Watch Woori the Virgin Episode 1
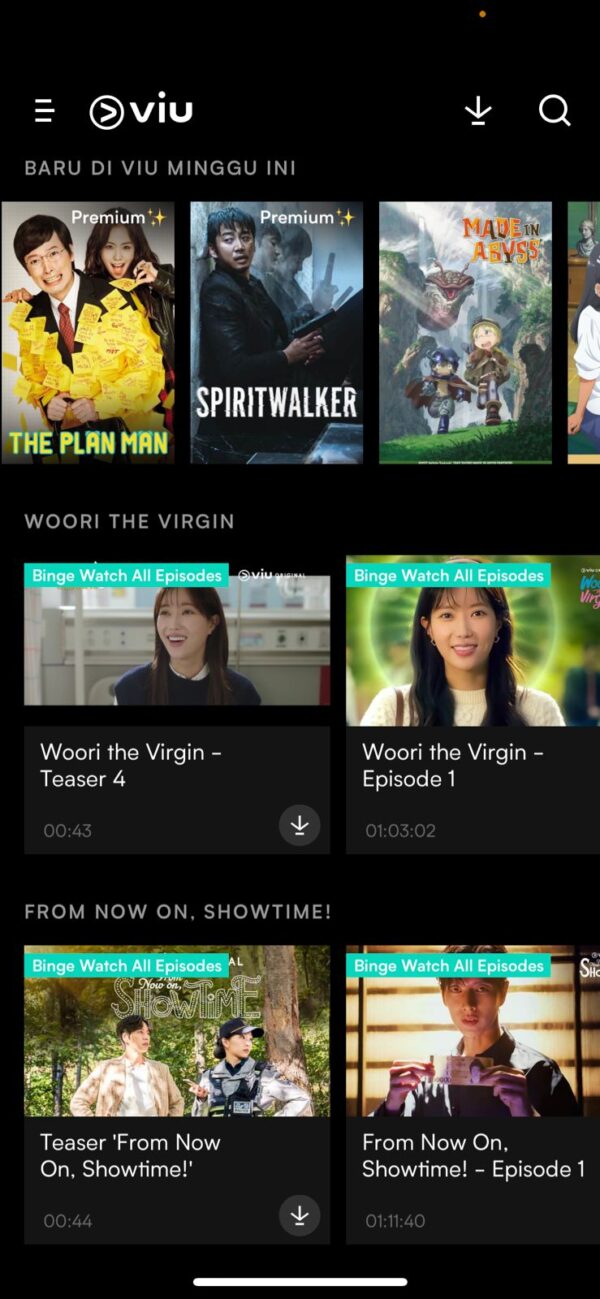Viewport: 600px width, 1299px height. coord(473,641)
